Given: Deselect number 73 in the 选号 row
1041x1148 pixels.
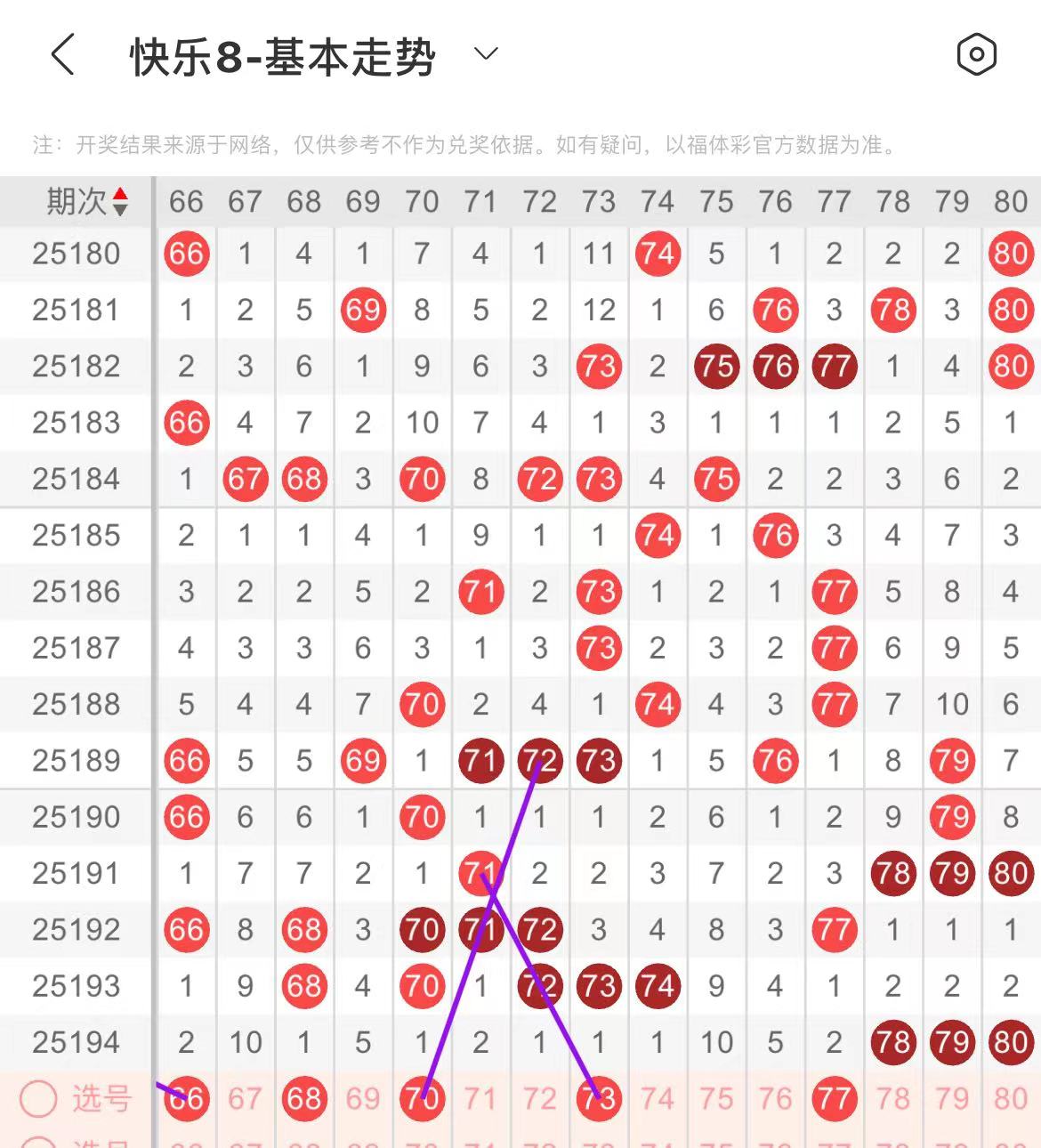Looking at the screenshot, I should coord(599,1099).
